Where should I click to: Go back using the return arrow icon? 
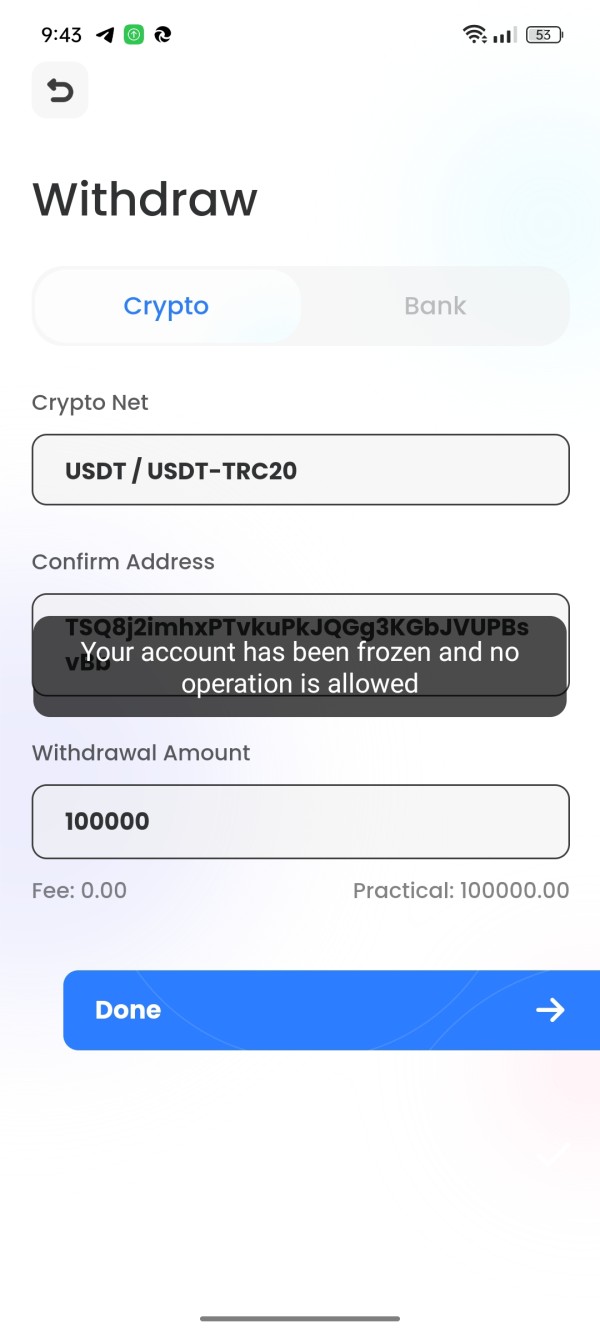coord(60,91)
